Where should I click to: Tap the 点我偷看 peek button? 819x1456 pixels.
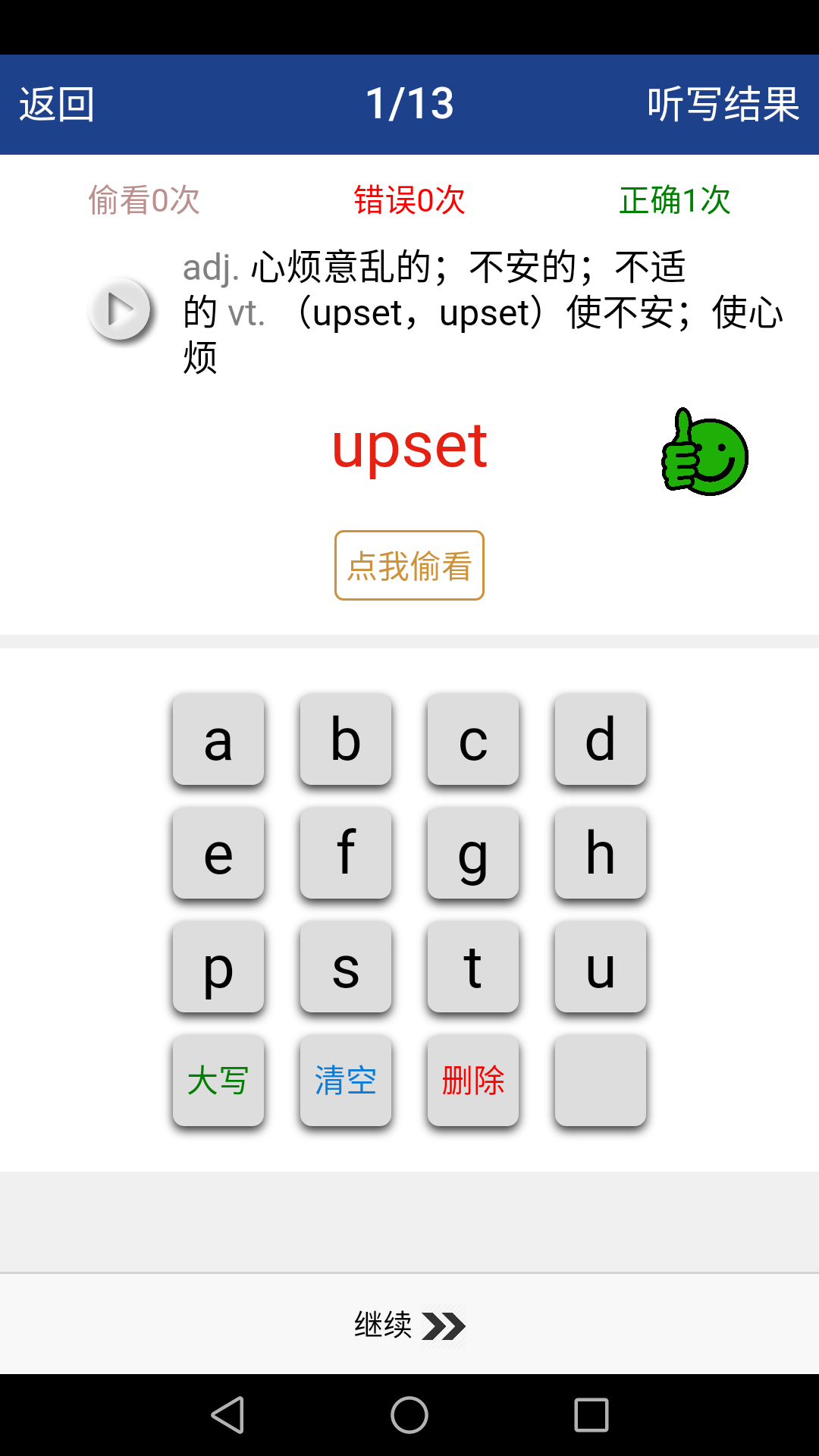pos(409,566)
